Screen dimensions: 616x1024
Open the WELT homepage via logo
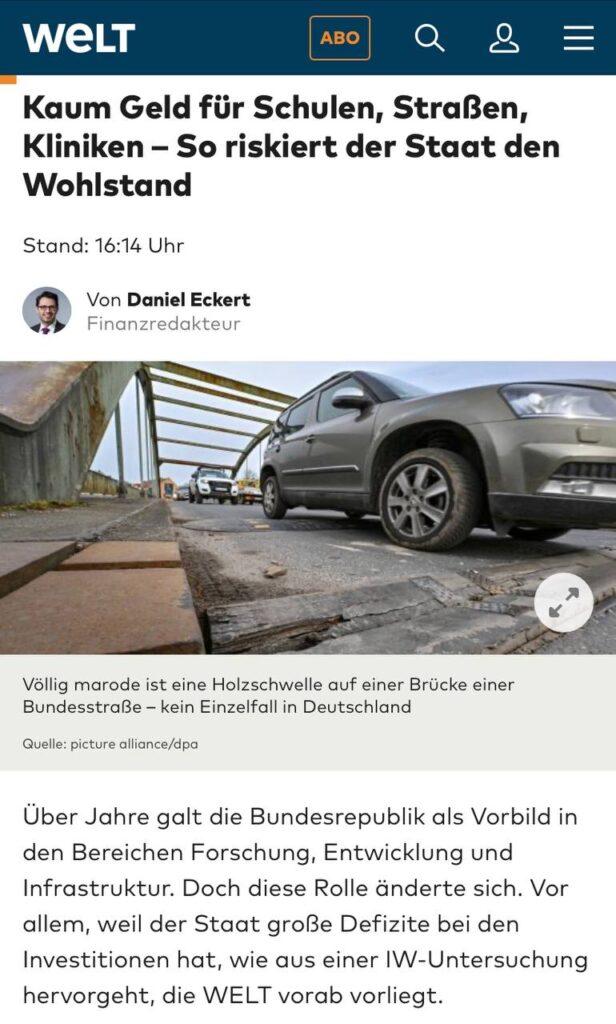click(x=79, y=38)
